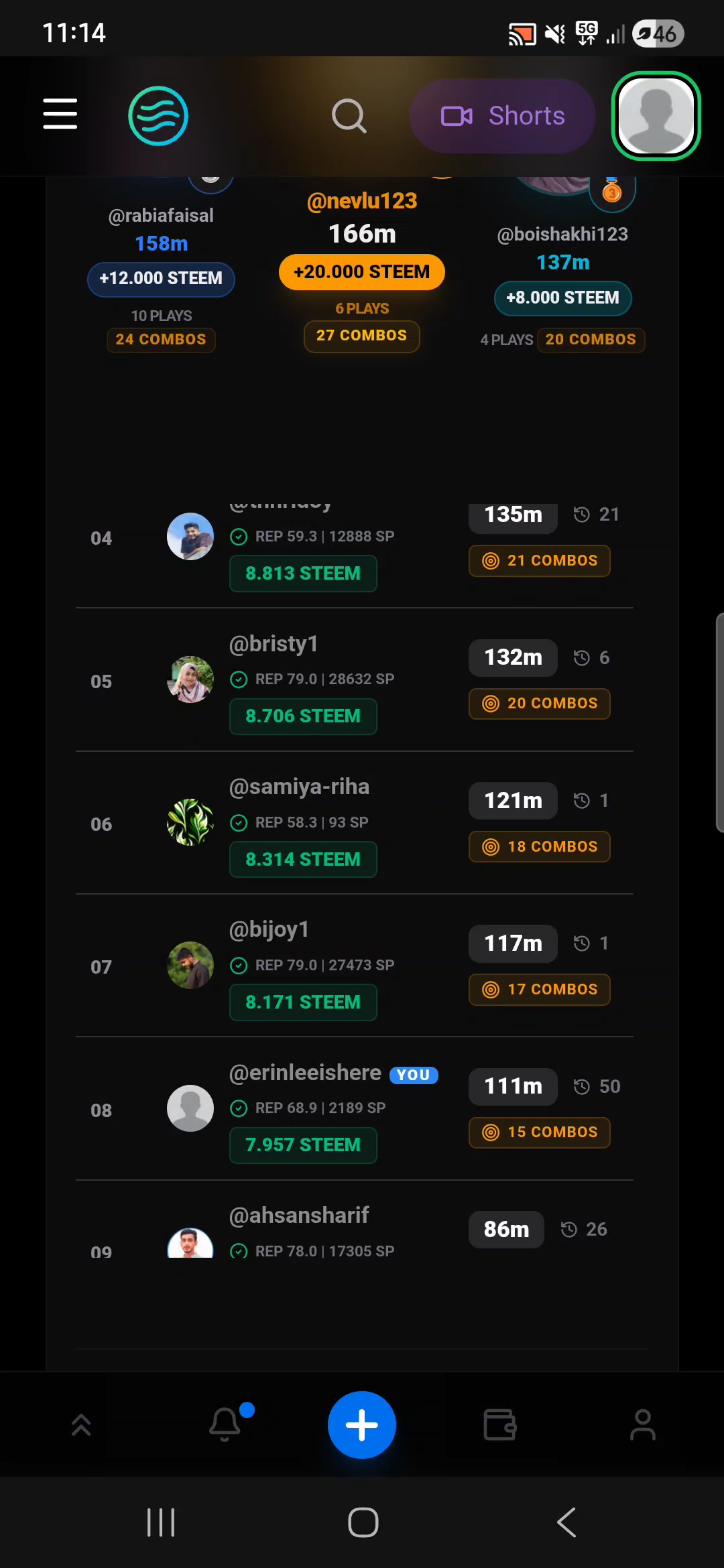Screen dimensions: 724x1568
Task: Open @samiya-riha's leaderboard entry
Action: coord(299,787)
